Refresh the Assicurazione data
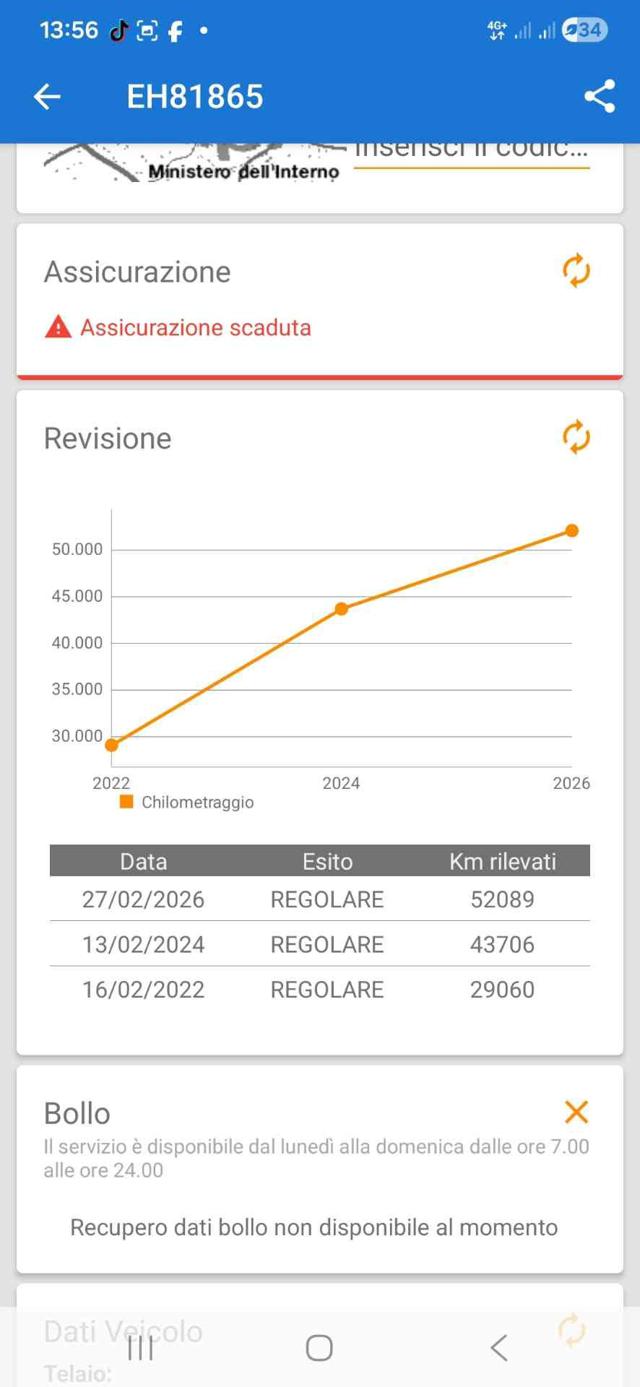640x1387 pixels. click(x=576, y=271)
